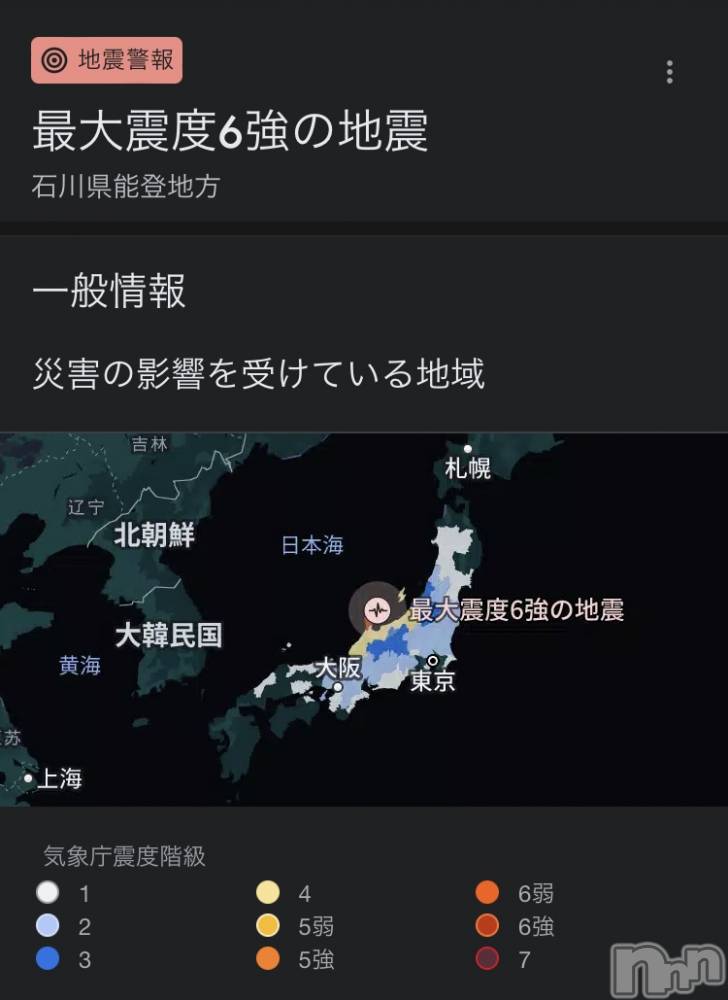Click the Sapporo city marker dot

[465, 448]
